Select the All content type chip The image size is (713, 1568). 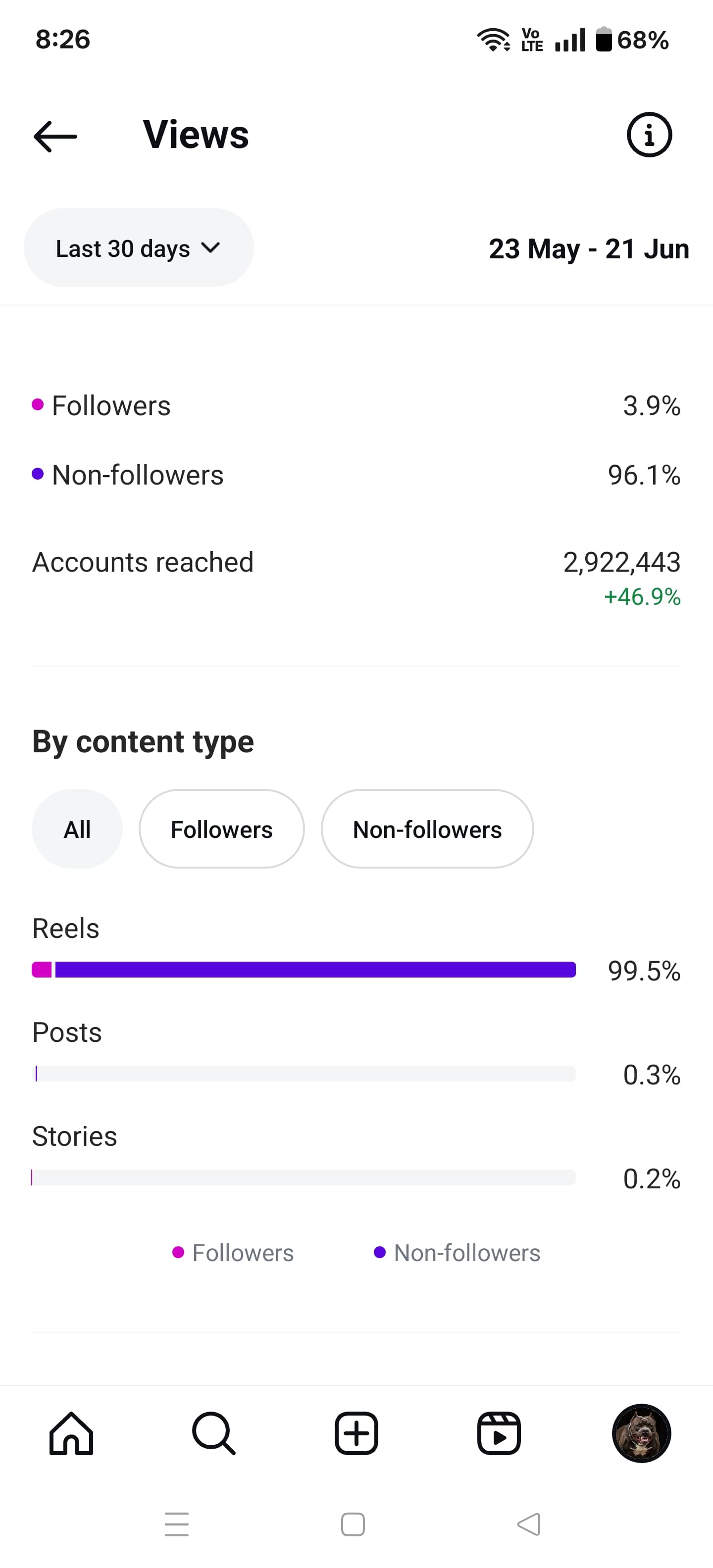[x=77, y=829]
